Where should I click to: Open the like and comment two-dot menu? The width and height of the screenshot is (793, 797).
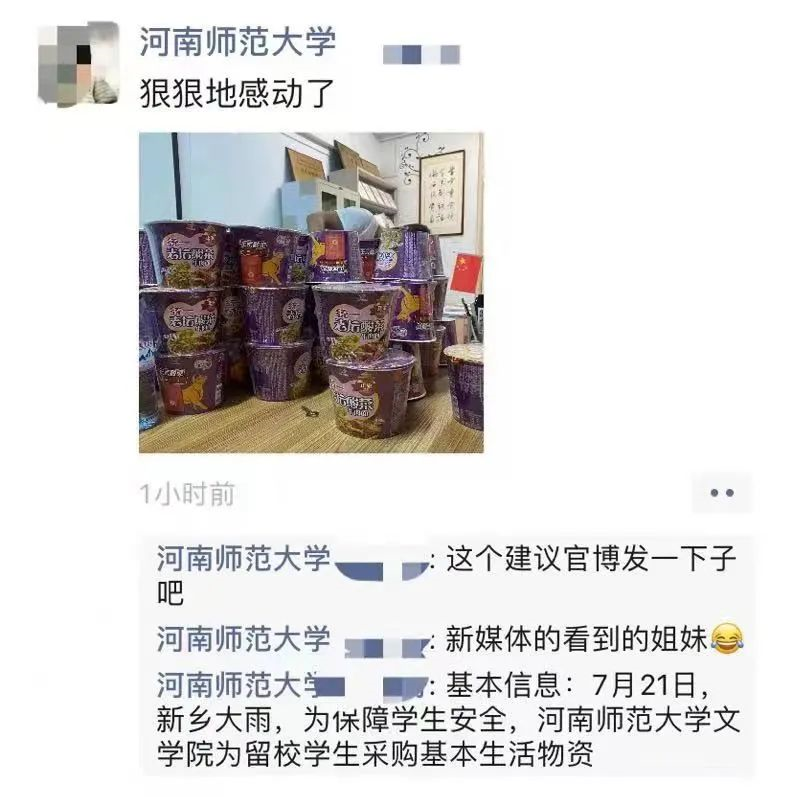click(721, 493)
